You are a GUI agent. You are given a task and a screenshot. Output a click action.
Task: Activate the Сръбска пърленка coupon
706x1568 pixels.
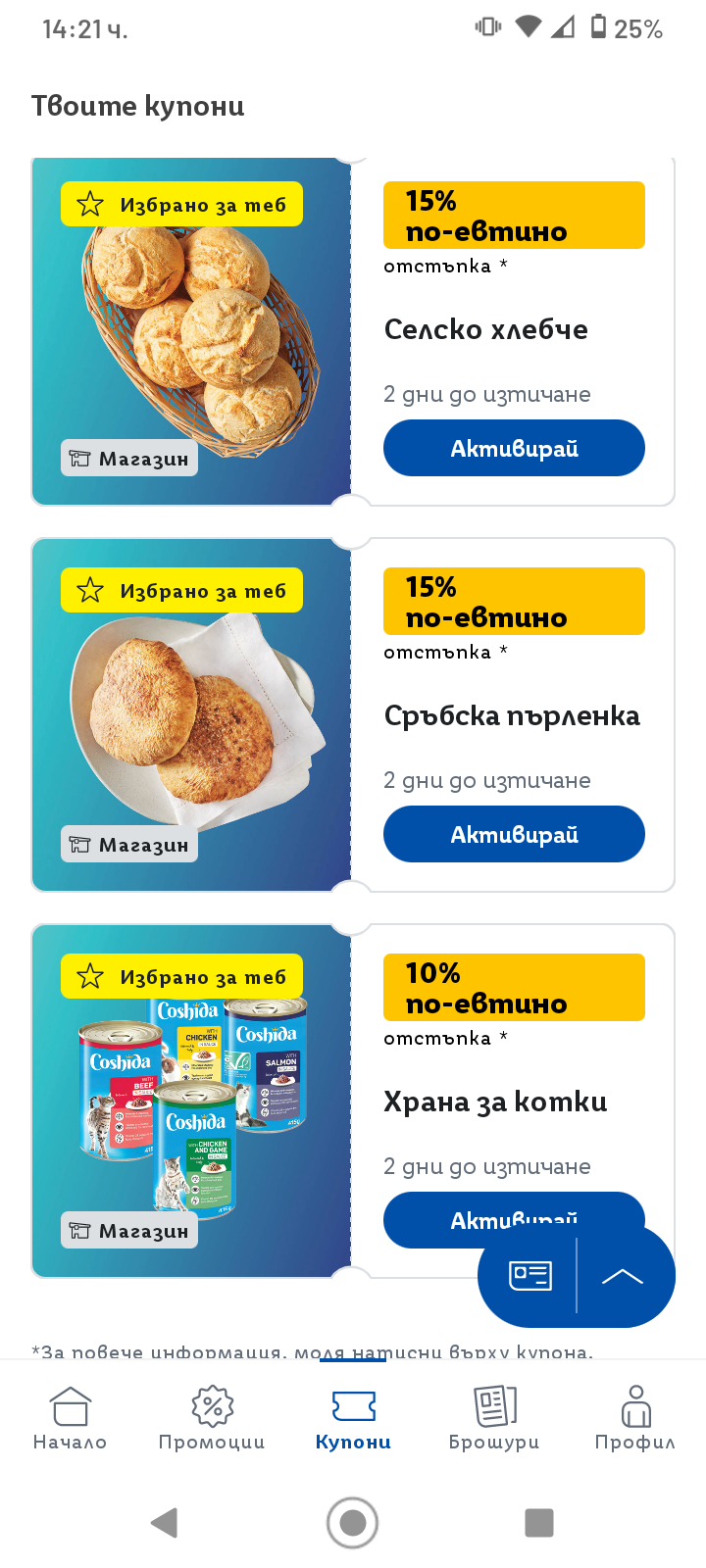[514, 834]
